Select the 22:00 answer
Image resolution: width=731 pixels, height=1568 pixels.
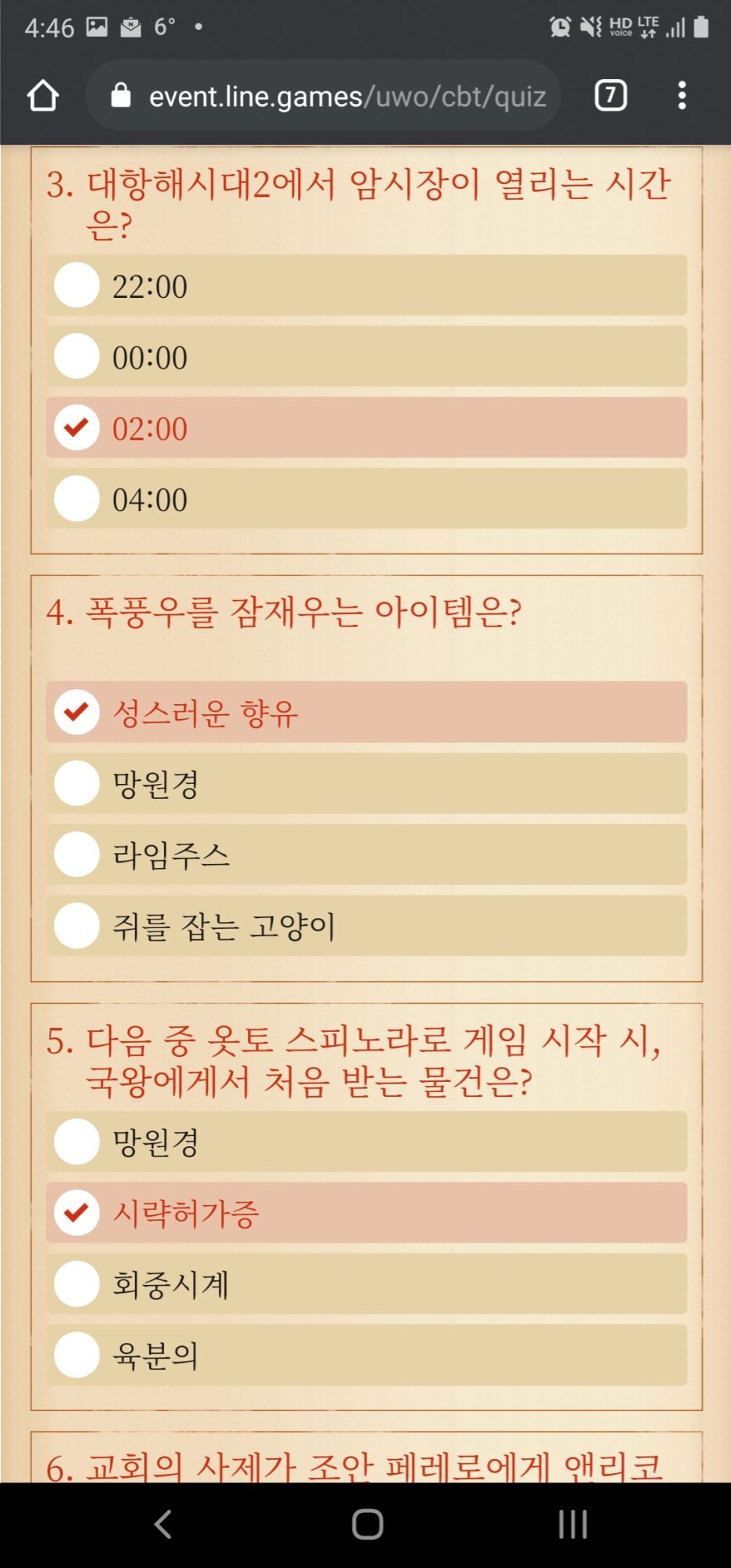[366, 285]
